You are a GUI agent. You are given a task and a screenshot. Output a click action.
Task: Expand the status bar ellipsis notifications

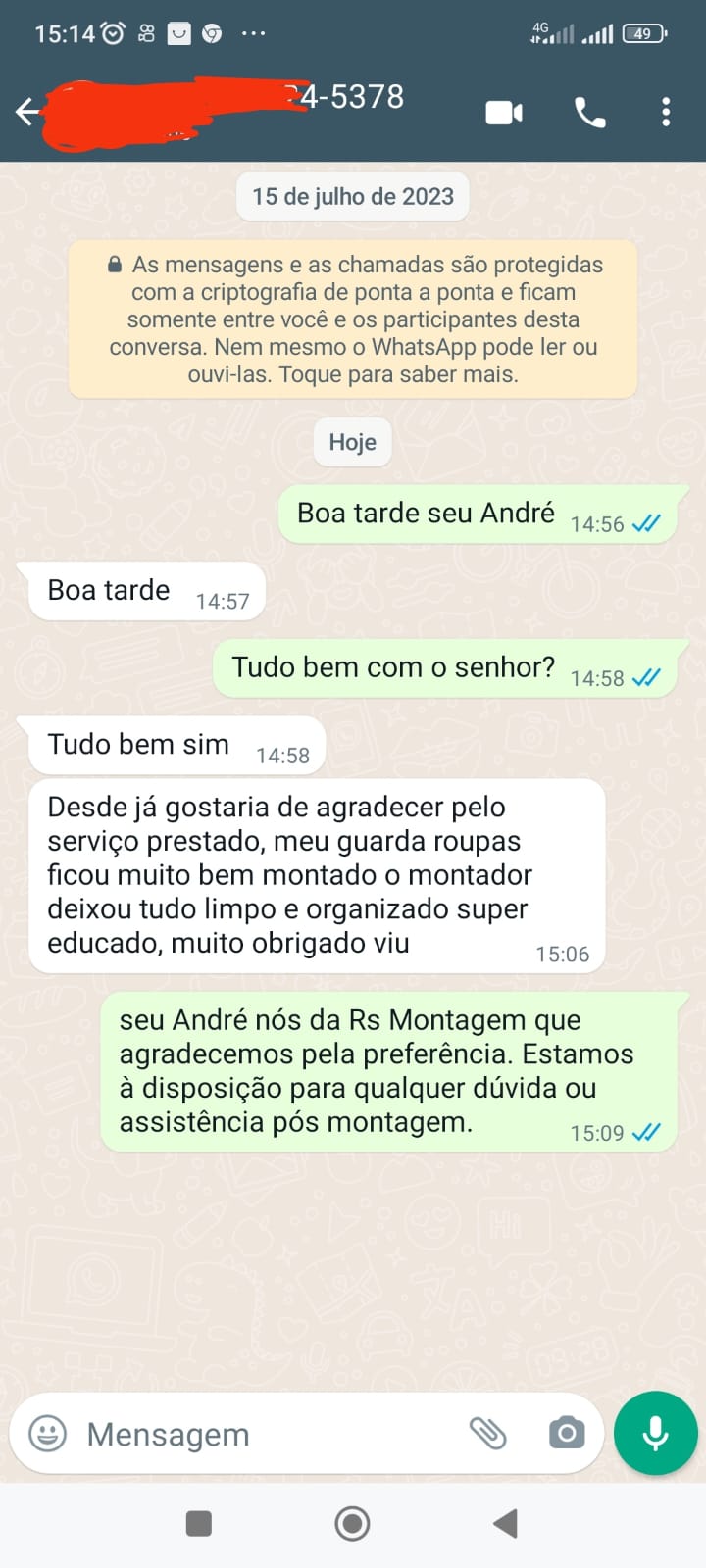[253, 32]
